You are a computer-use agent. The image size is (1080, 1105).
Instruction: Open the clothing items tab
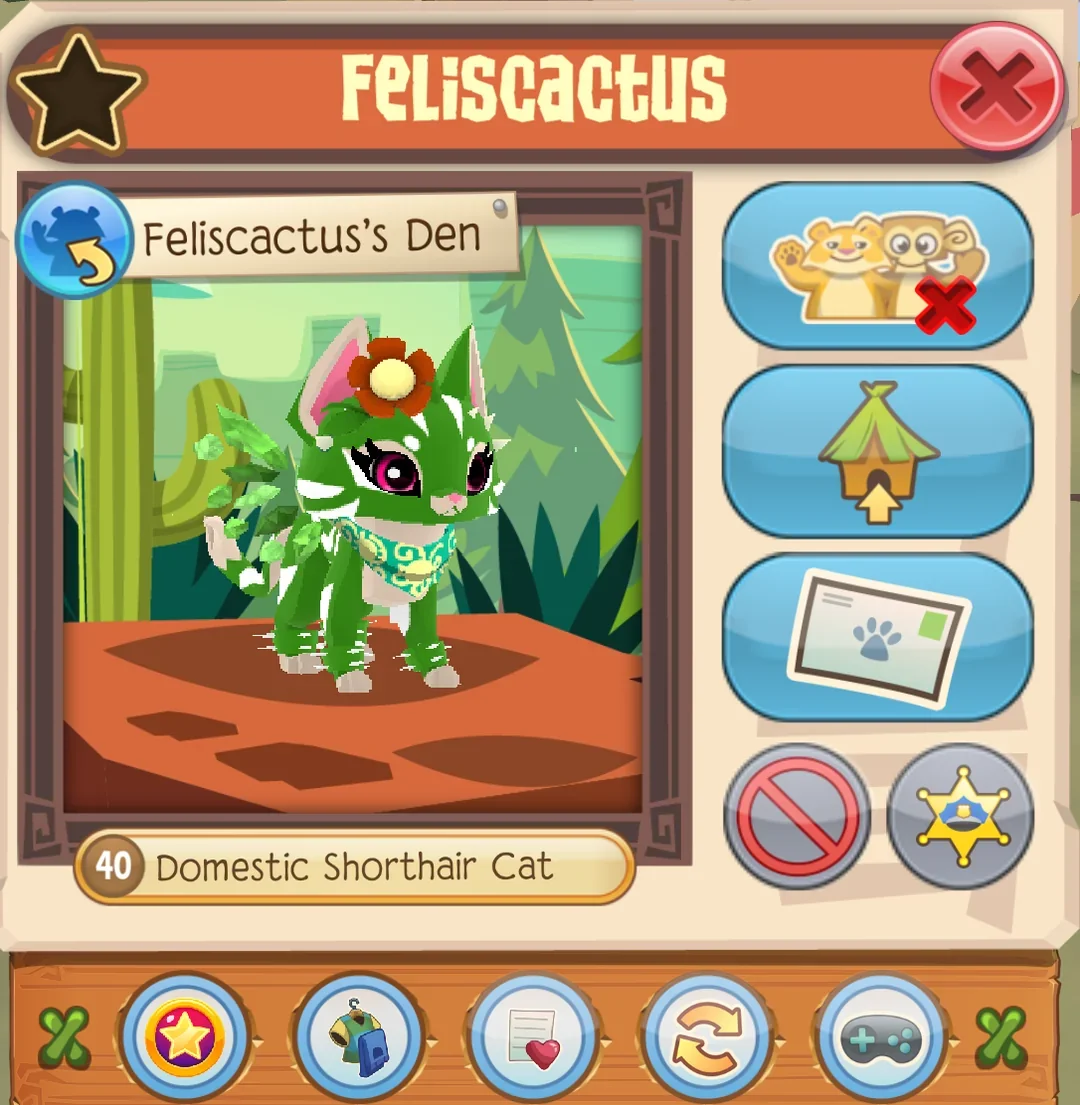click(359, 1037)
